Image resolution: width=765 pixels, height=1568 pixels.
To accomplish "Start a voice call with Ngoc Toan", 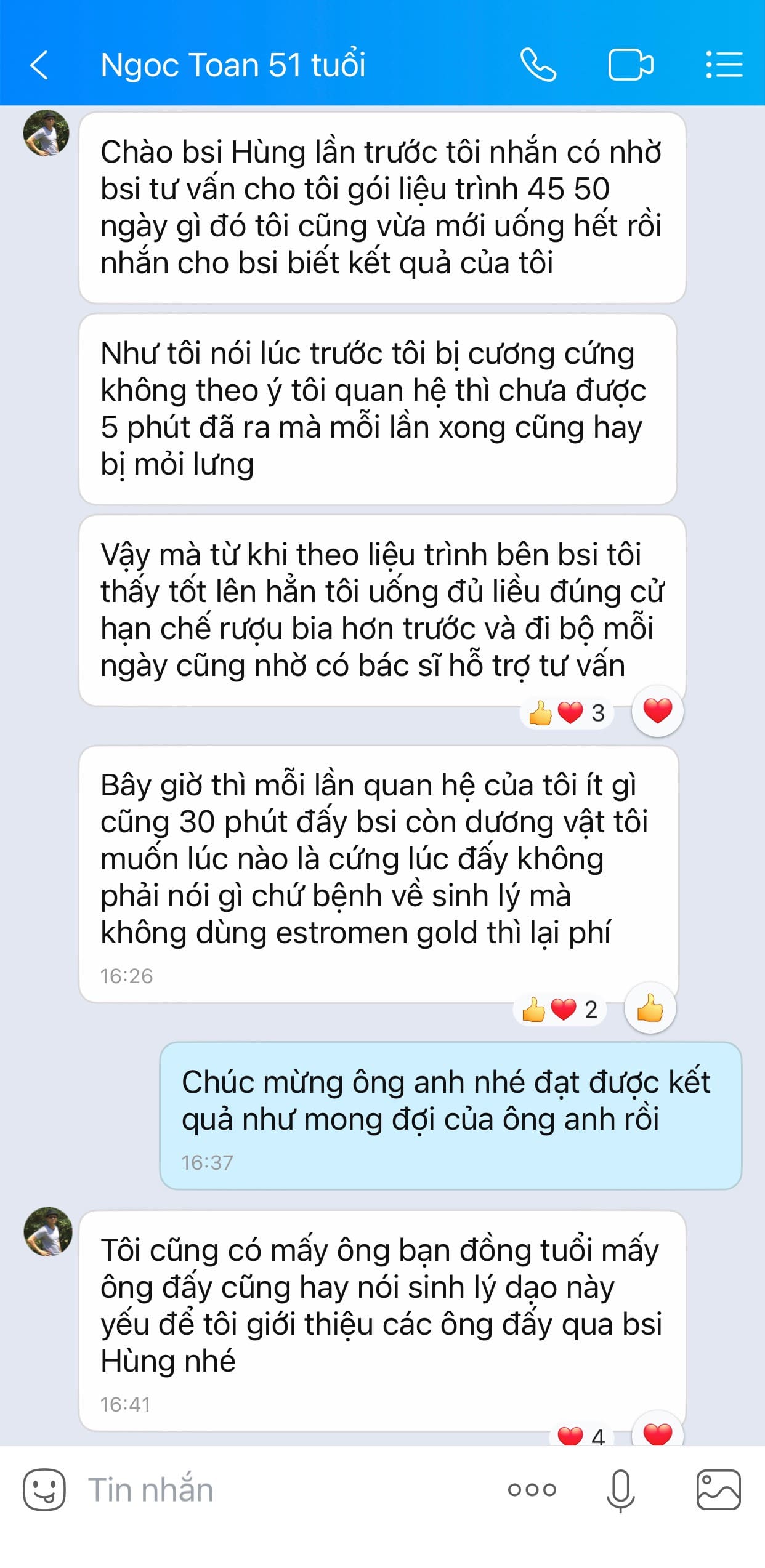I will coord(538,65).
